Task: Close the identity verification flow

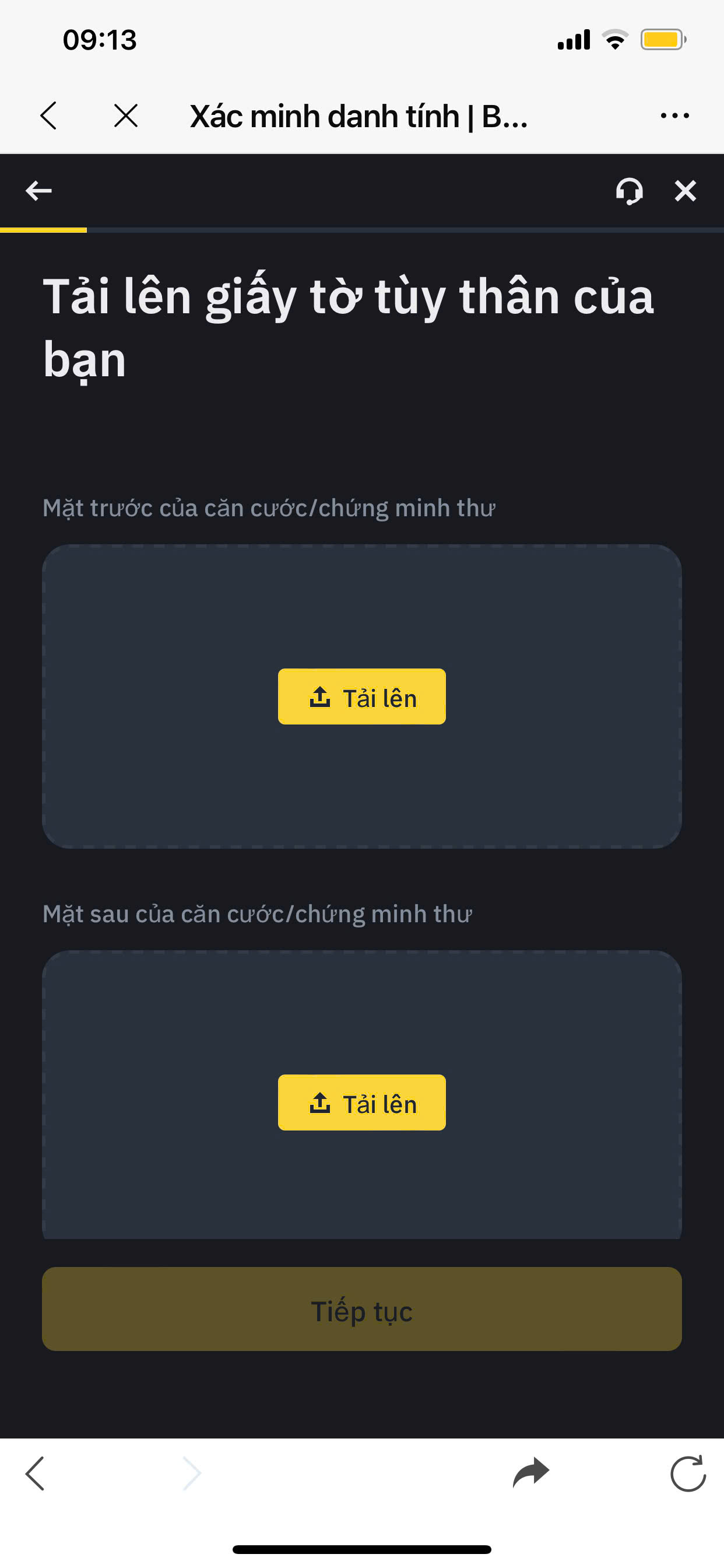Action: click(x=685, y=191)
